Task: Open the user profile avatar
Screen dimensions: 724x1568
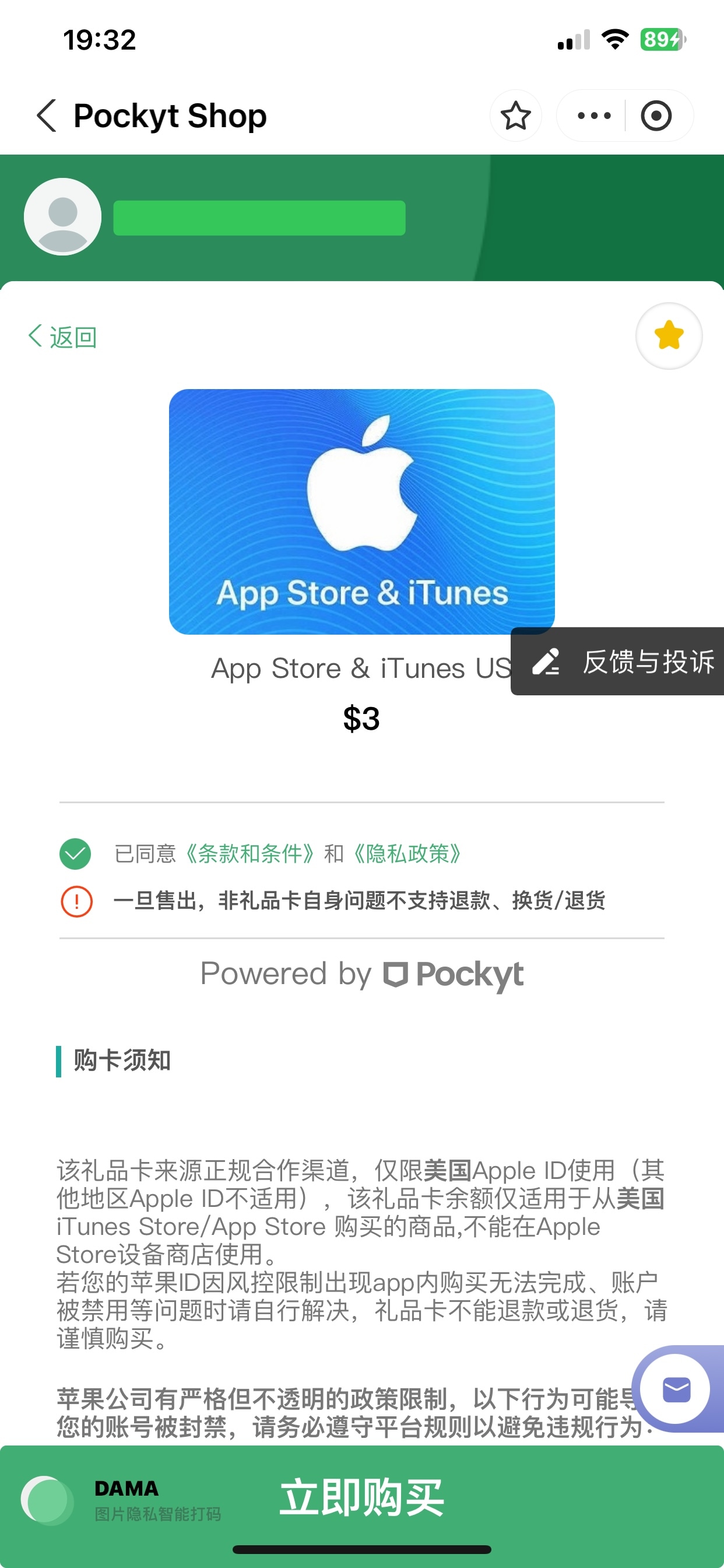Action: [63, 216]
